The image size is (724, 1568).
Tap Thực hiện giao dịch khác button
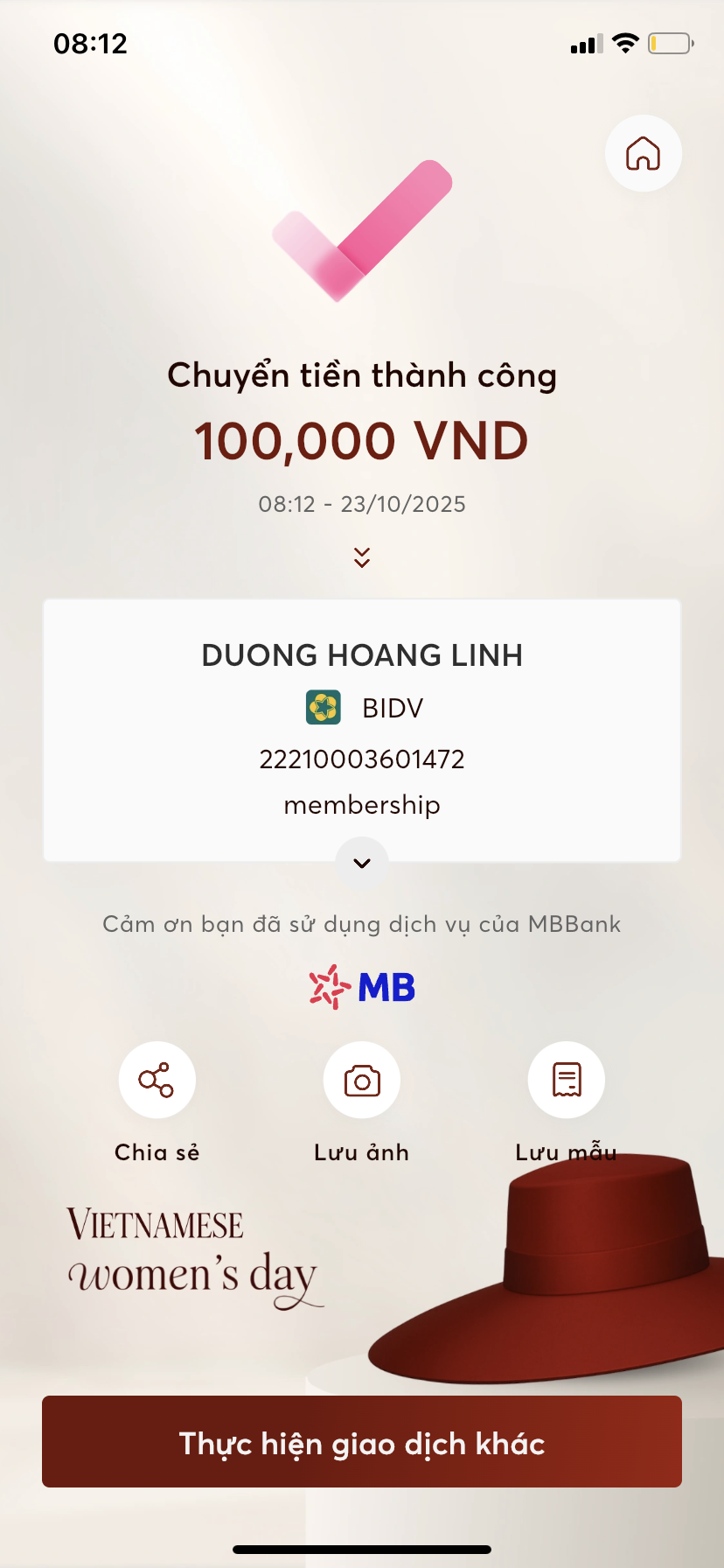362,1442
